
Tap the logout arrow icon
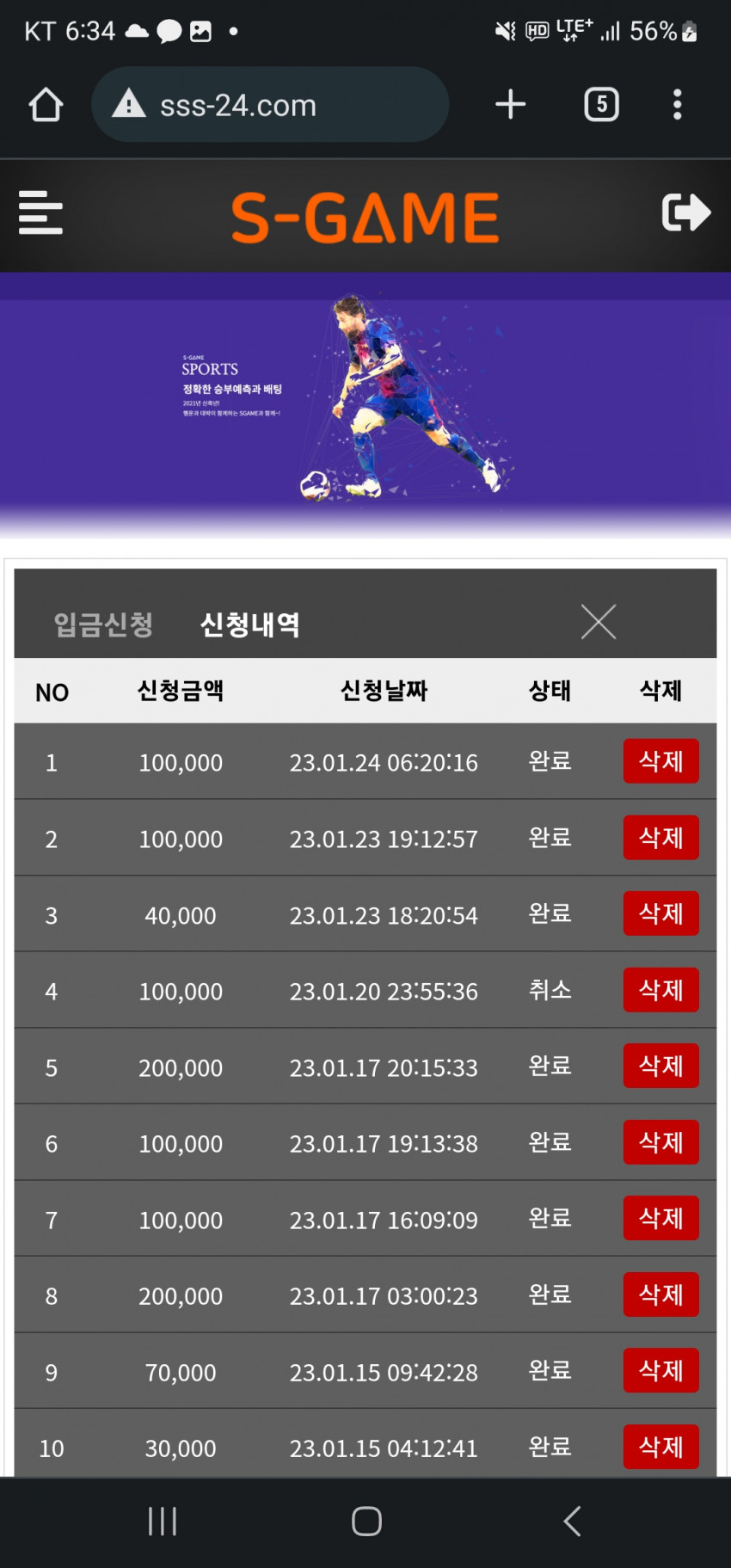[x=685, y=212]
